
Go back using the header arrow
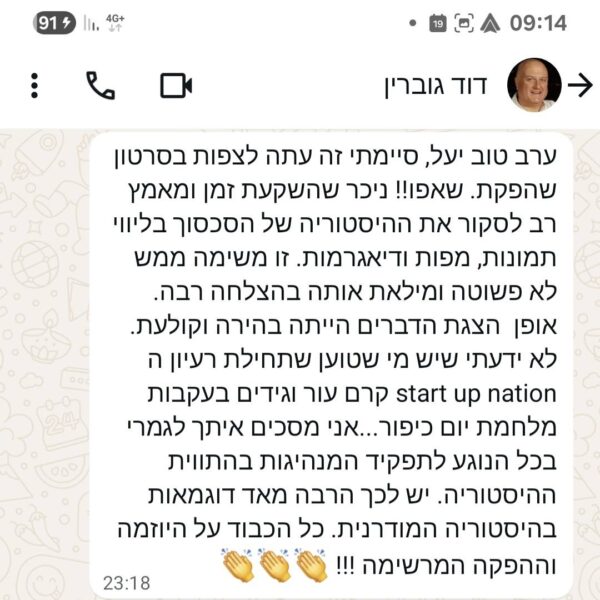(579, 86)
